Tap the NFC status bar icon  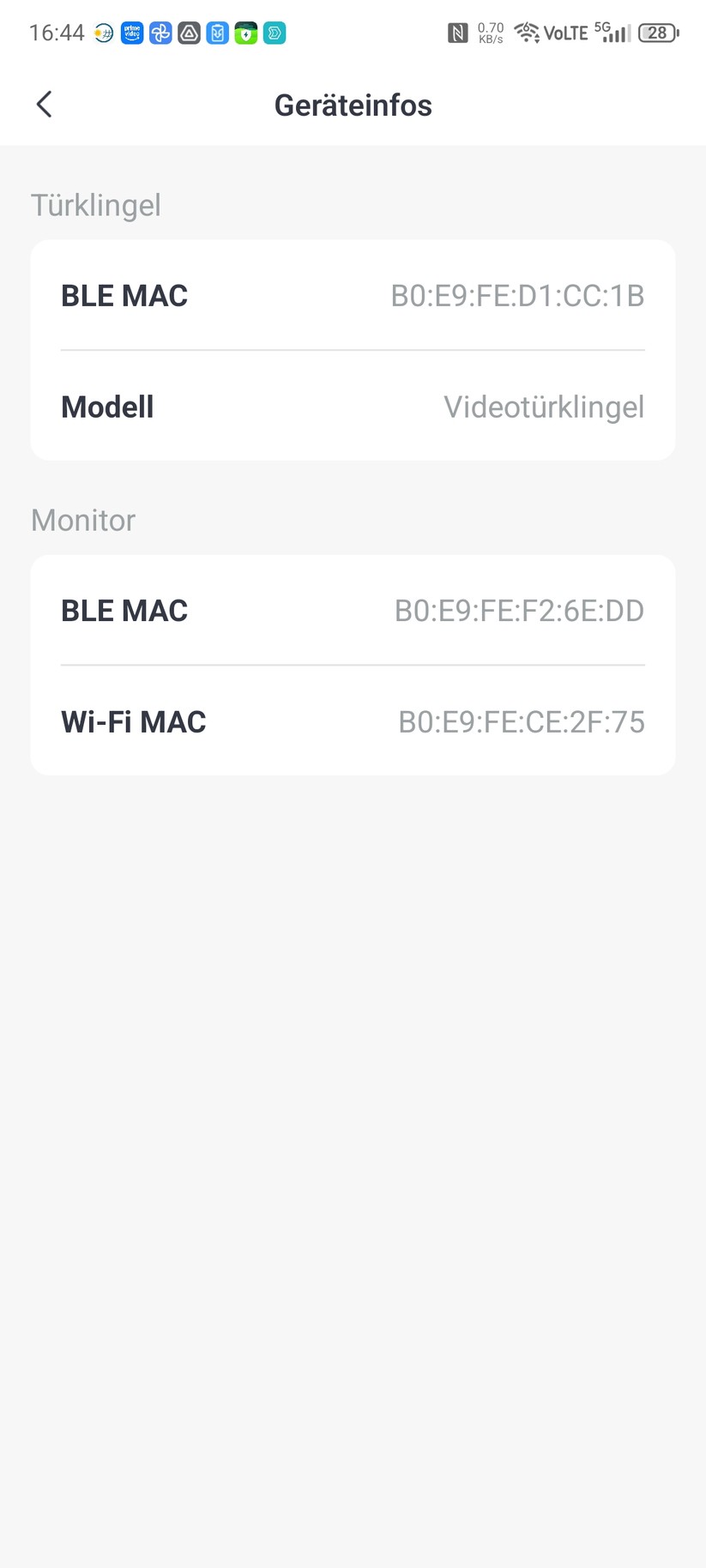[458, 32]
